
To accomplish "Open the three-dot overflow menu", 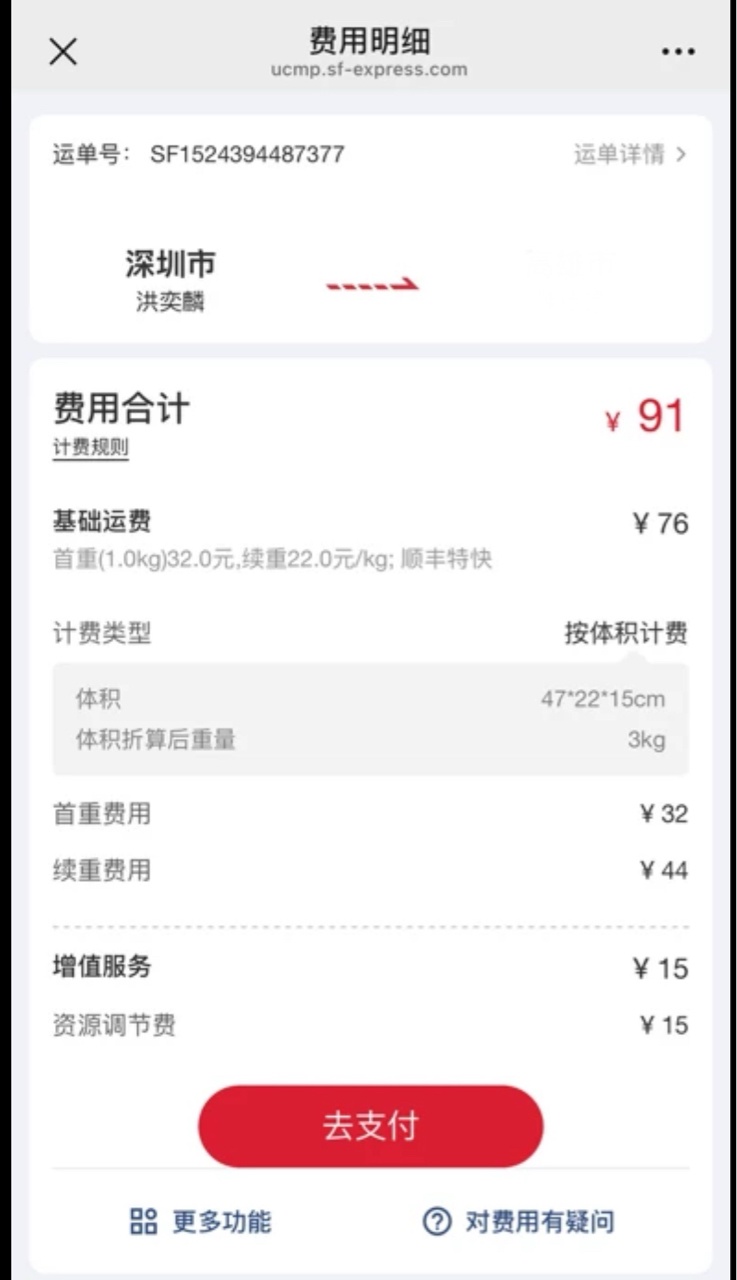I will (677, 52).
